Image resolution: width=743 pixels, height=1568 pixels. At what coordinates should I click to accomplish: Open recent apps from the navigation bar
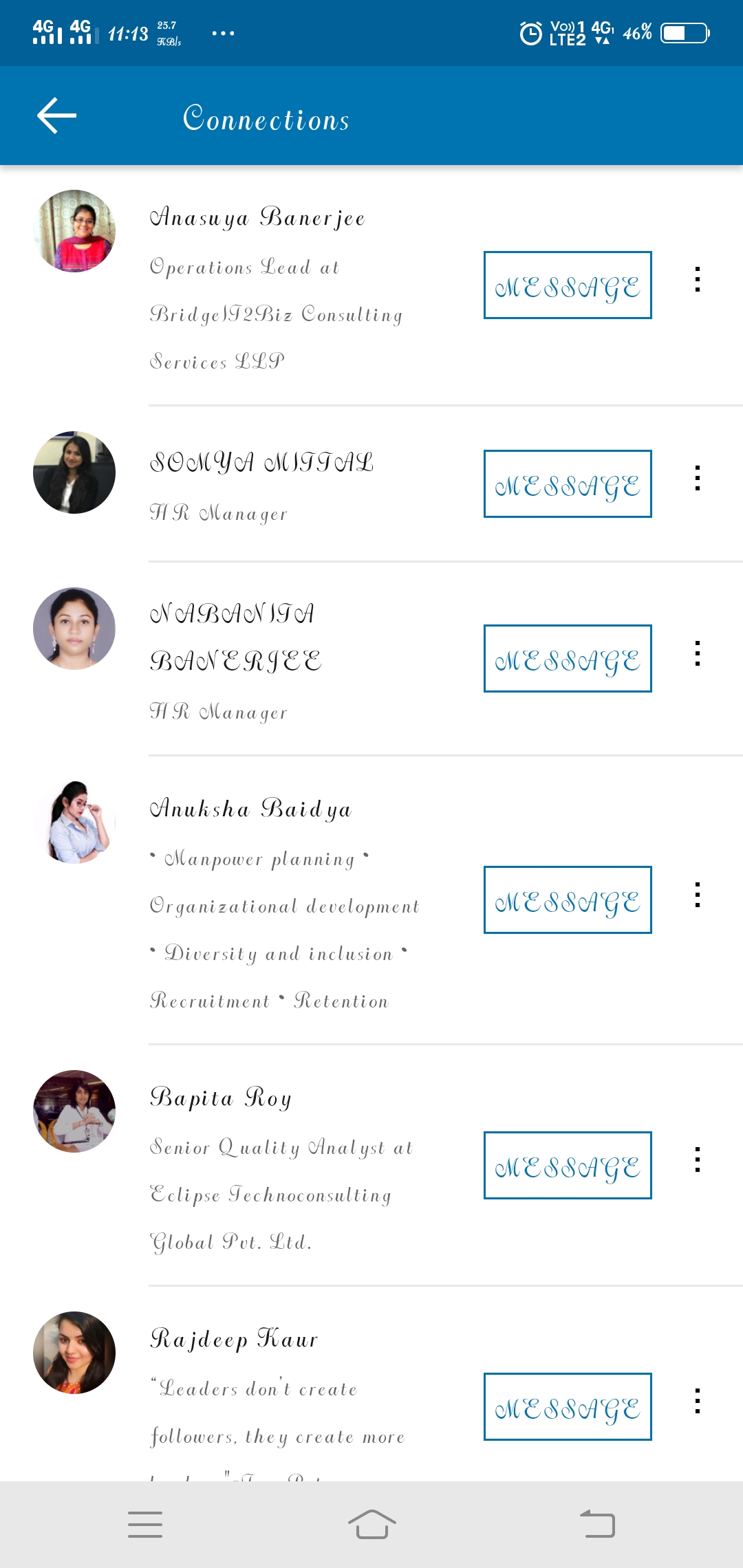tap(145, 1525)
